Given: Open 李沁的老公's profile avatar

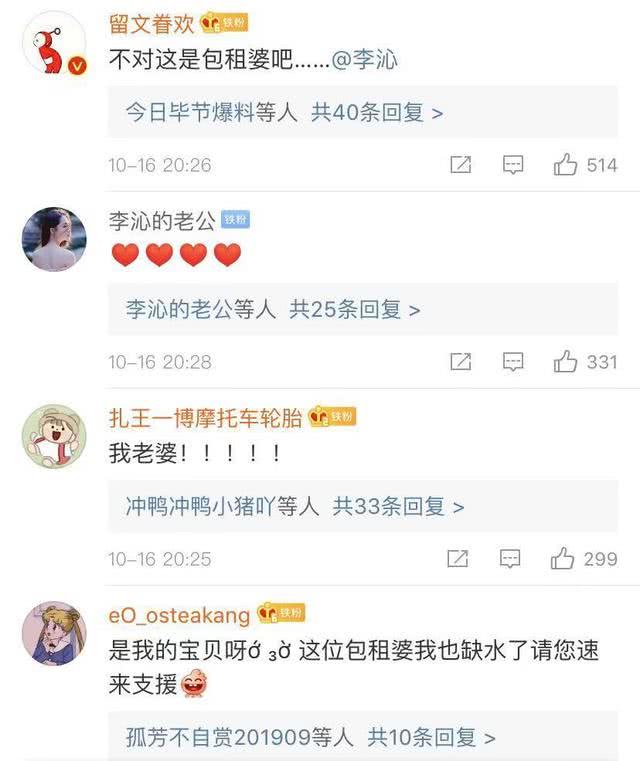Looking at the screenshot, I should pos(54,239).
